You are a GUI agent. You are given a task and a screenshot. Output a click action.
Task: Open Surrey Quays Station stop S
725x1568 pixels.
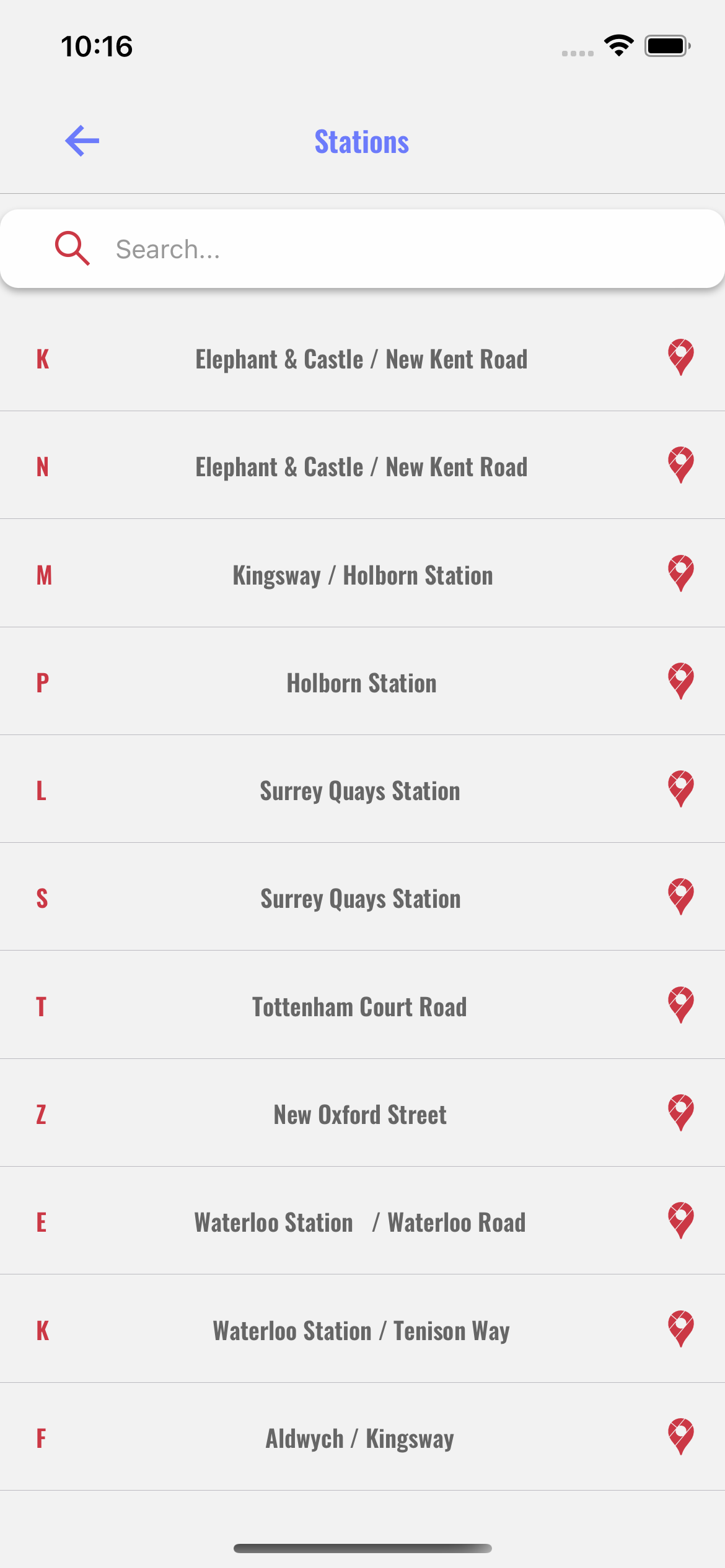362,897
